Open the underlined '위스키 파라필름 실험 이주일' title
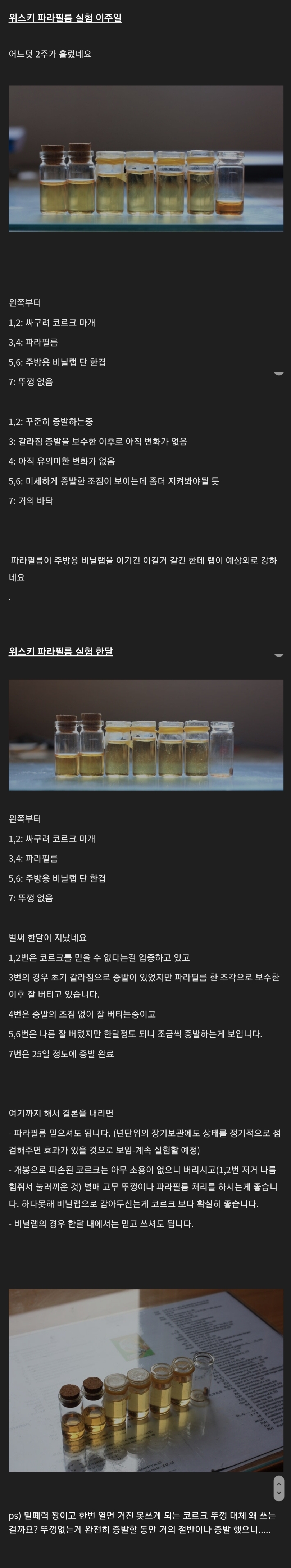291x1568 pixels. (x=65, y=18)
